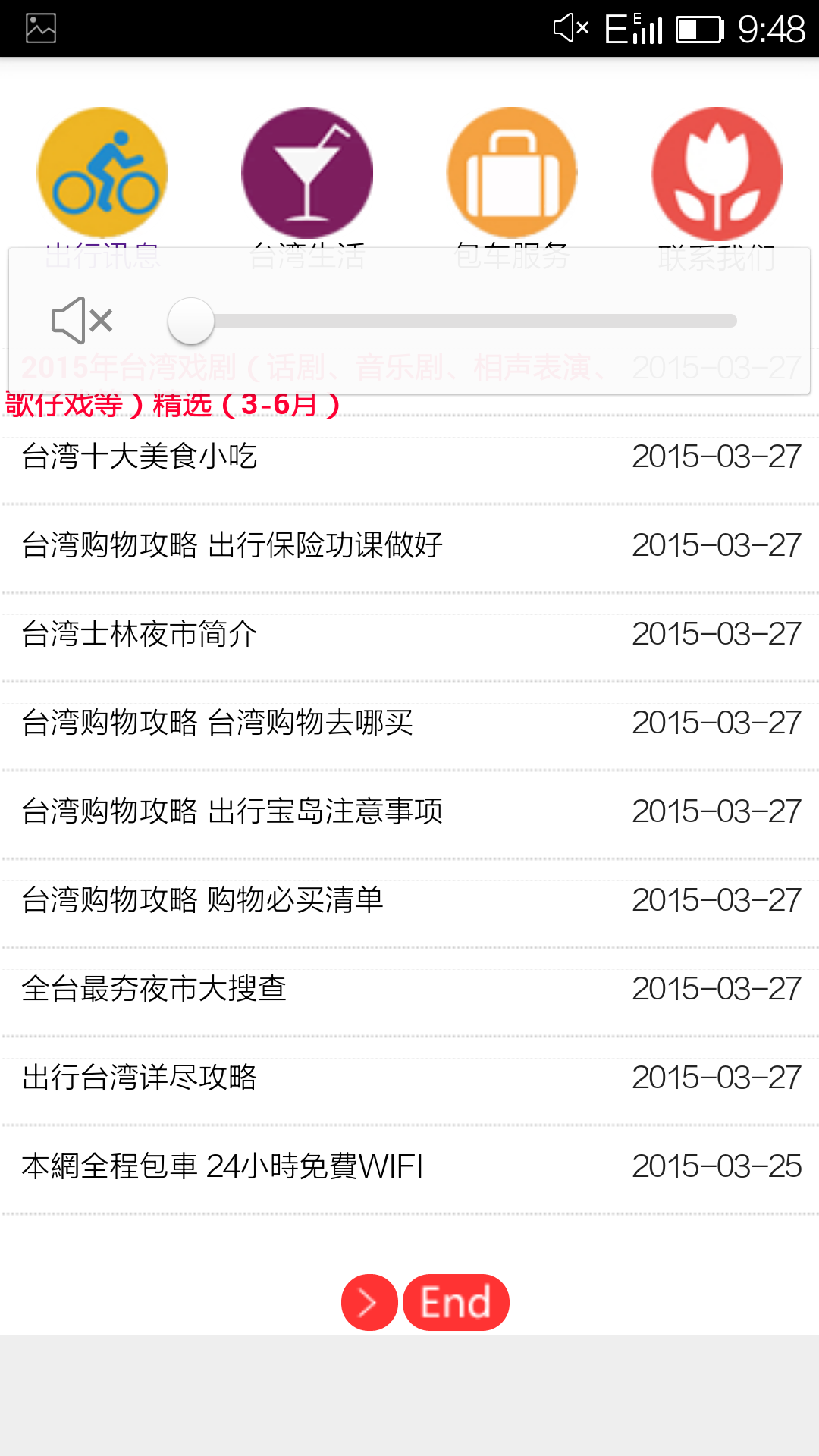Open 台湾士林夜市简介 article

click(138, 634)
